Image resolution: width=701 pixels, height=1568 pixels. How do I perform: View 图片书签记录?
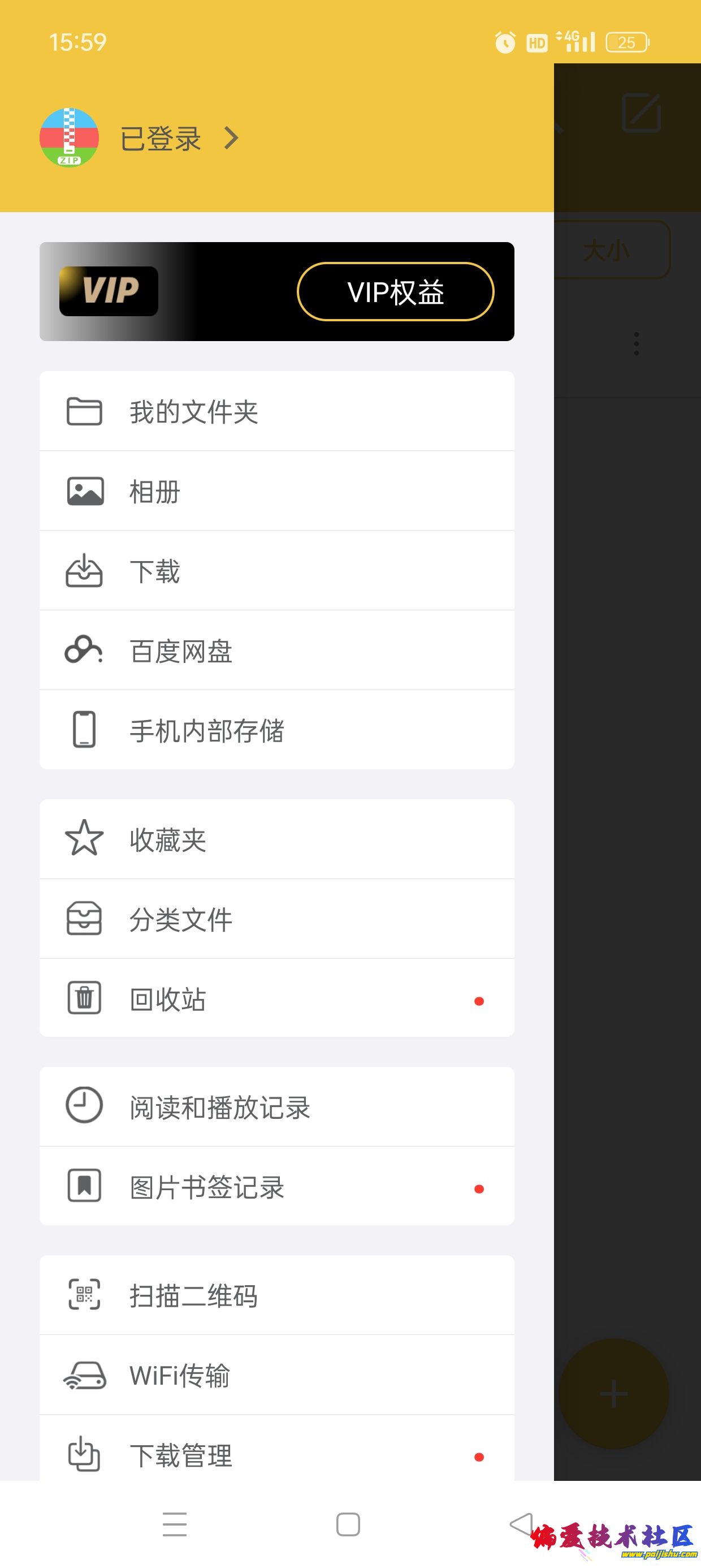click(x=276, y=1187)
